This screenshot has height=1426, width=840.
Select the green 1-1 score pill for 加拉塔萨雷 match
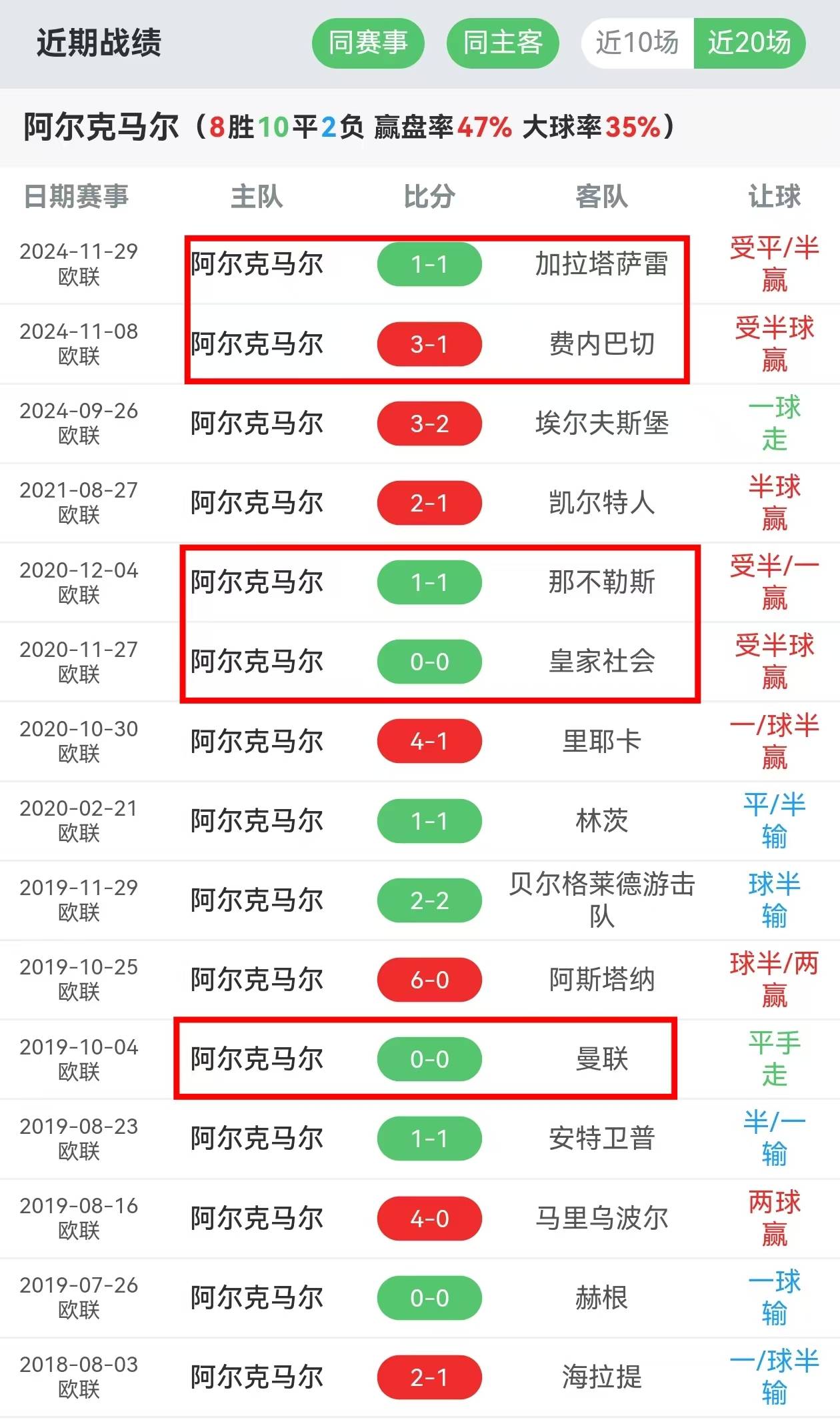coord(430,263)
